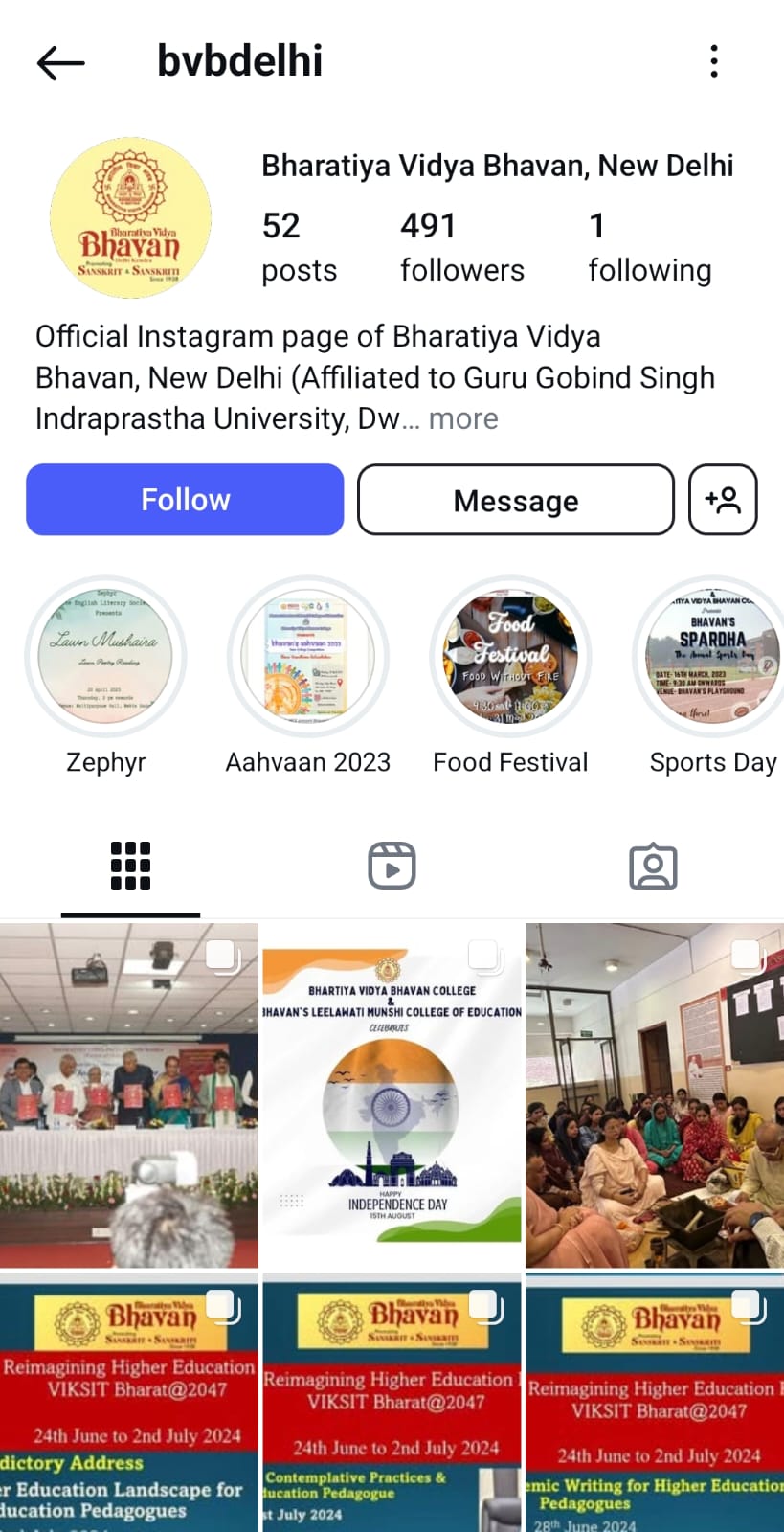Open the three-dot overflow menu

(713, 61)
